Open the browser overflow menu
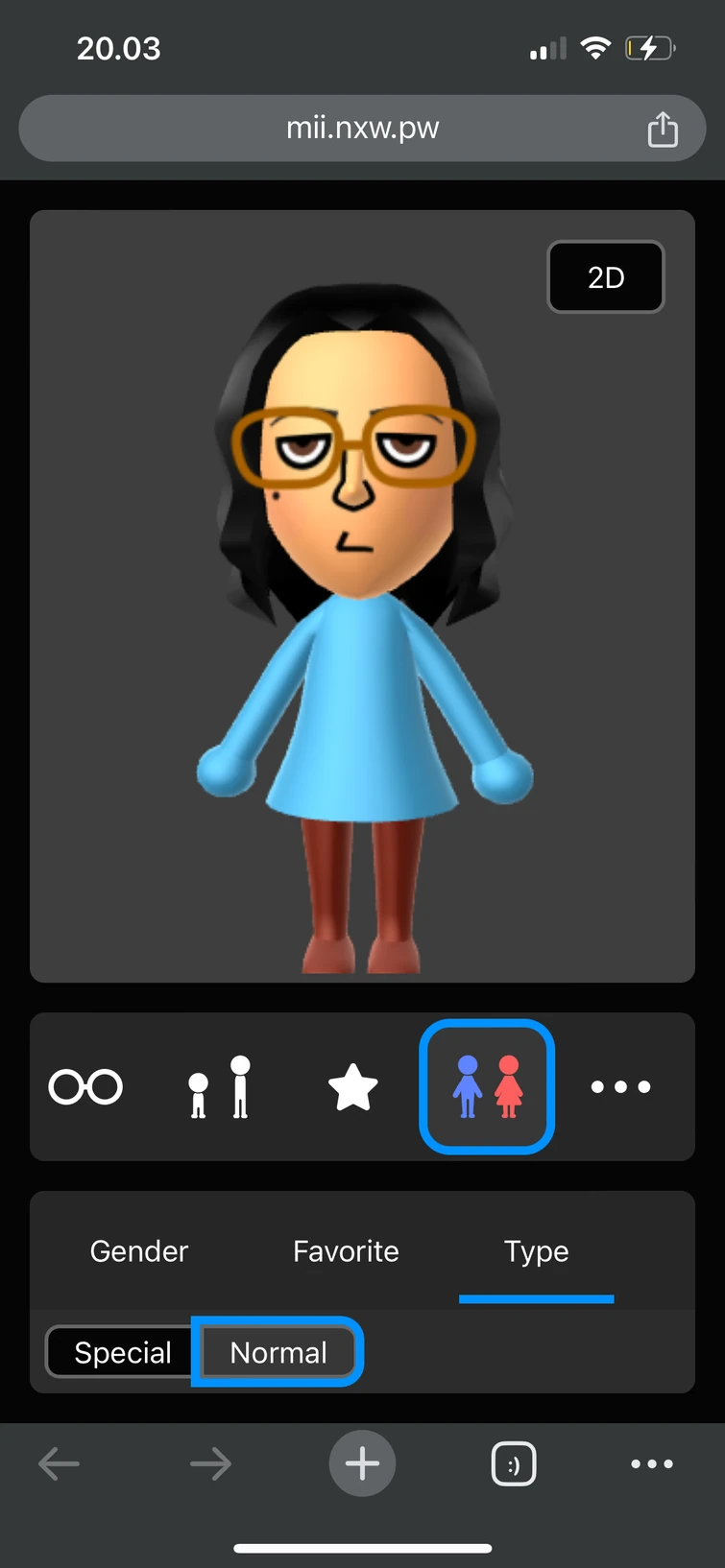 (652, 1464)
